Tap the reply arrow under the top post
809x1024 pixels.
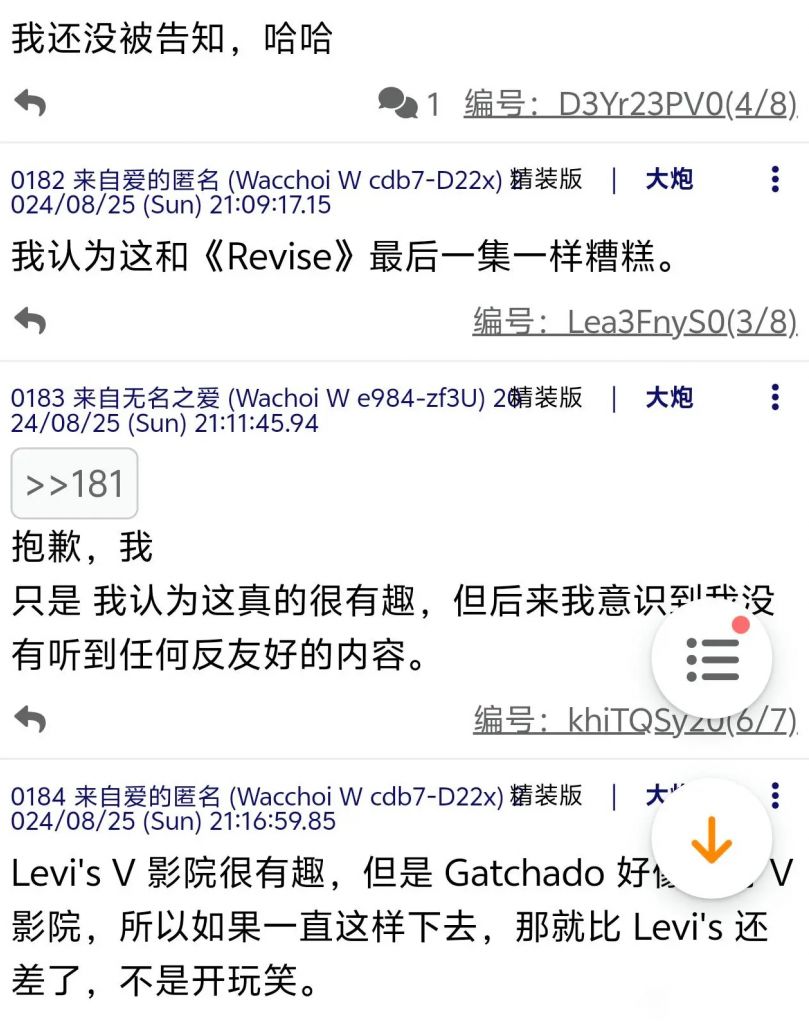[x=29, y=100]
